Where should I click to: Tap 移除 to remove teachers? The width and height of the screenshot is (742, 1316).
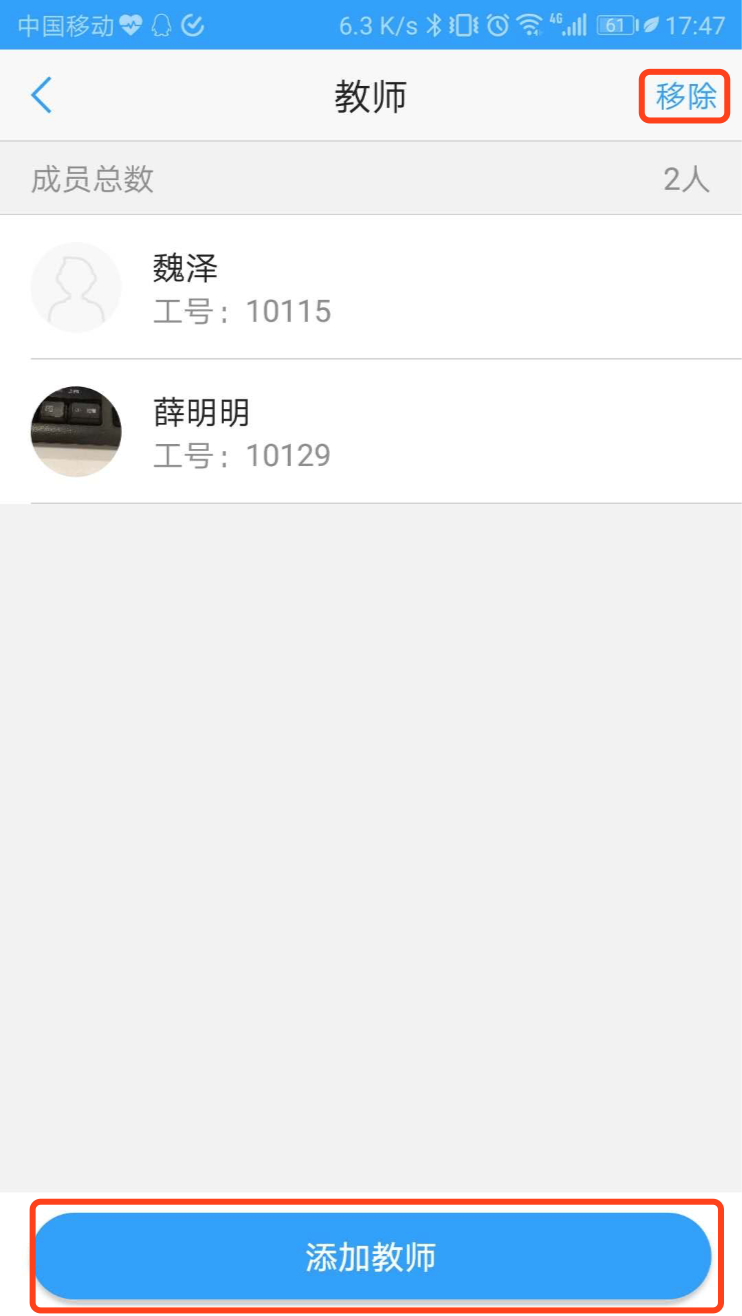tap(686, 96)
